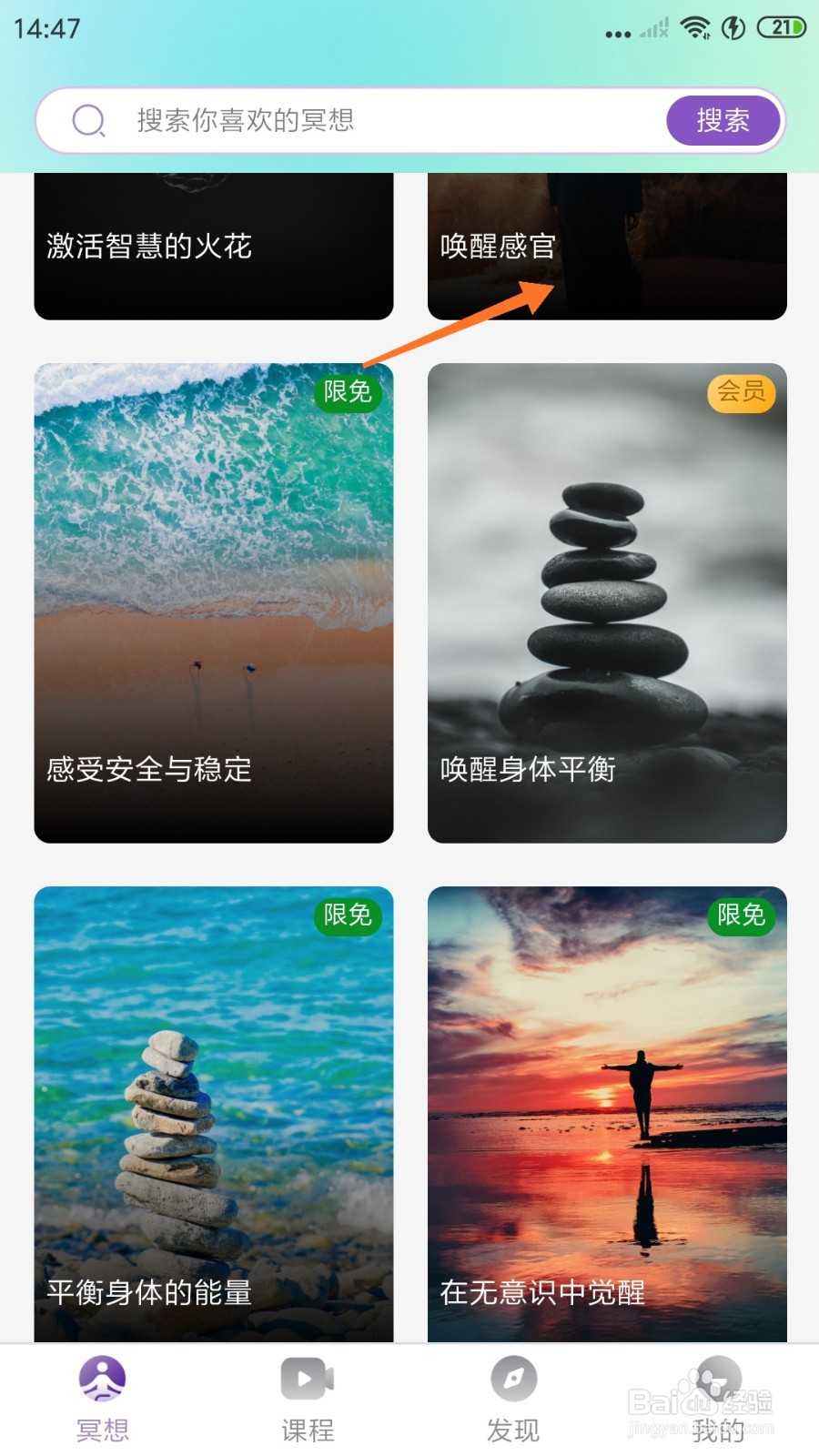This screenshot has height=1456, width=819.
Task: Open the 在无意识中觉醒 card
Action: [x=607, y=1114]
